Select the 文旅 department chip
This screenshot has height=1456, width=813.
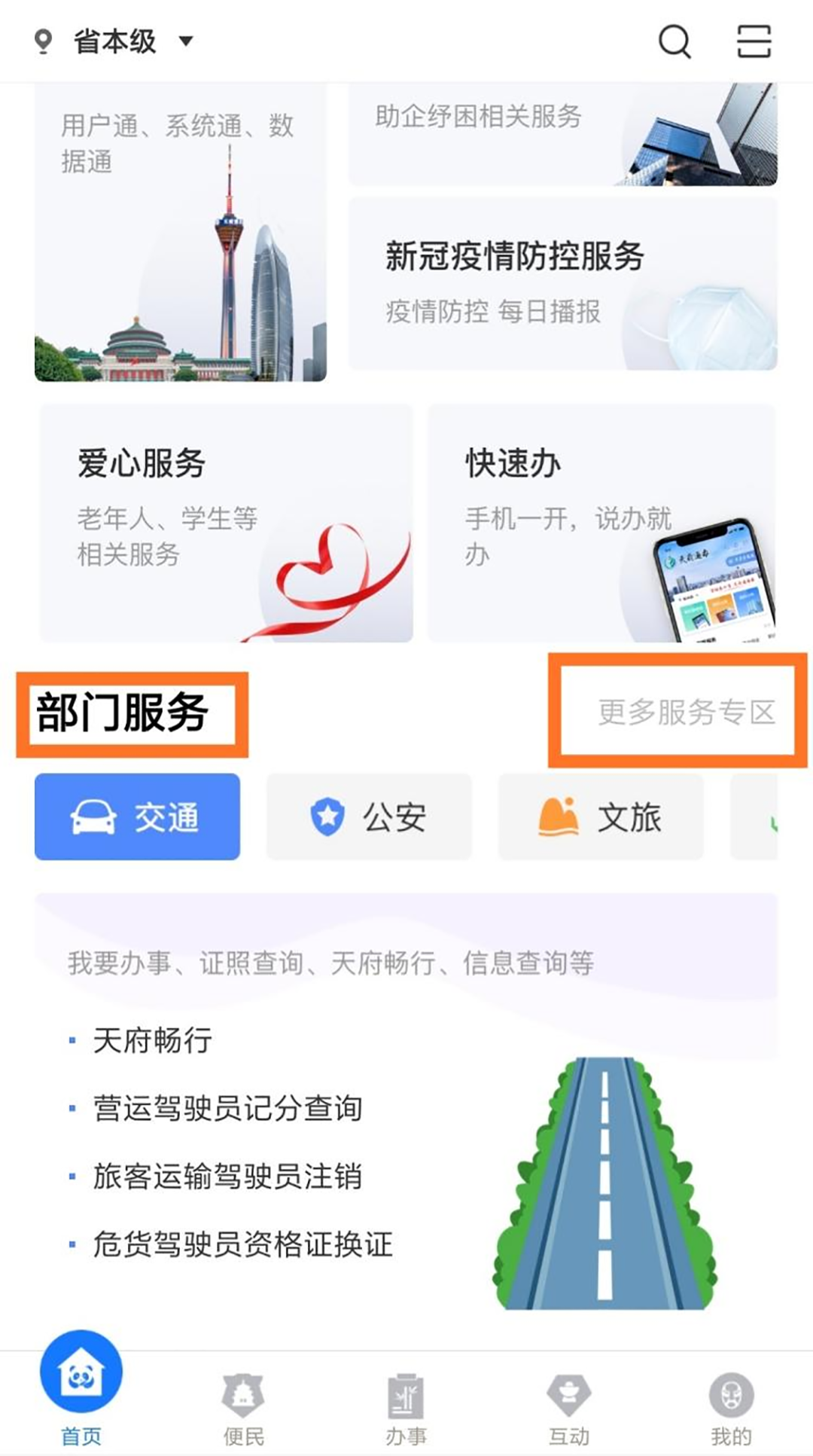[601, 817]
